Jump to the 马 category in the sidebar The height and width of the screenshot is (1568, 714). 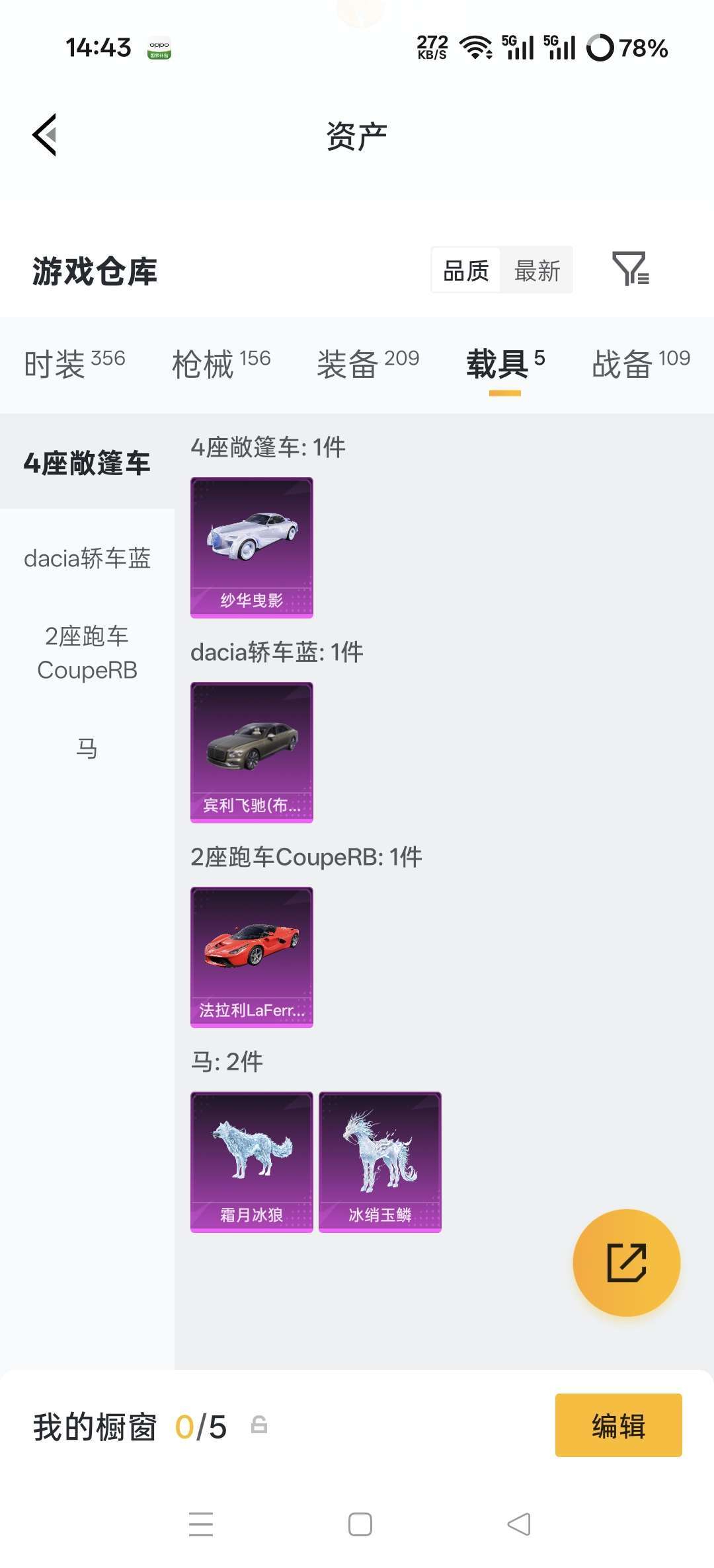click(87, 749)
